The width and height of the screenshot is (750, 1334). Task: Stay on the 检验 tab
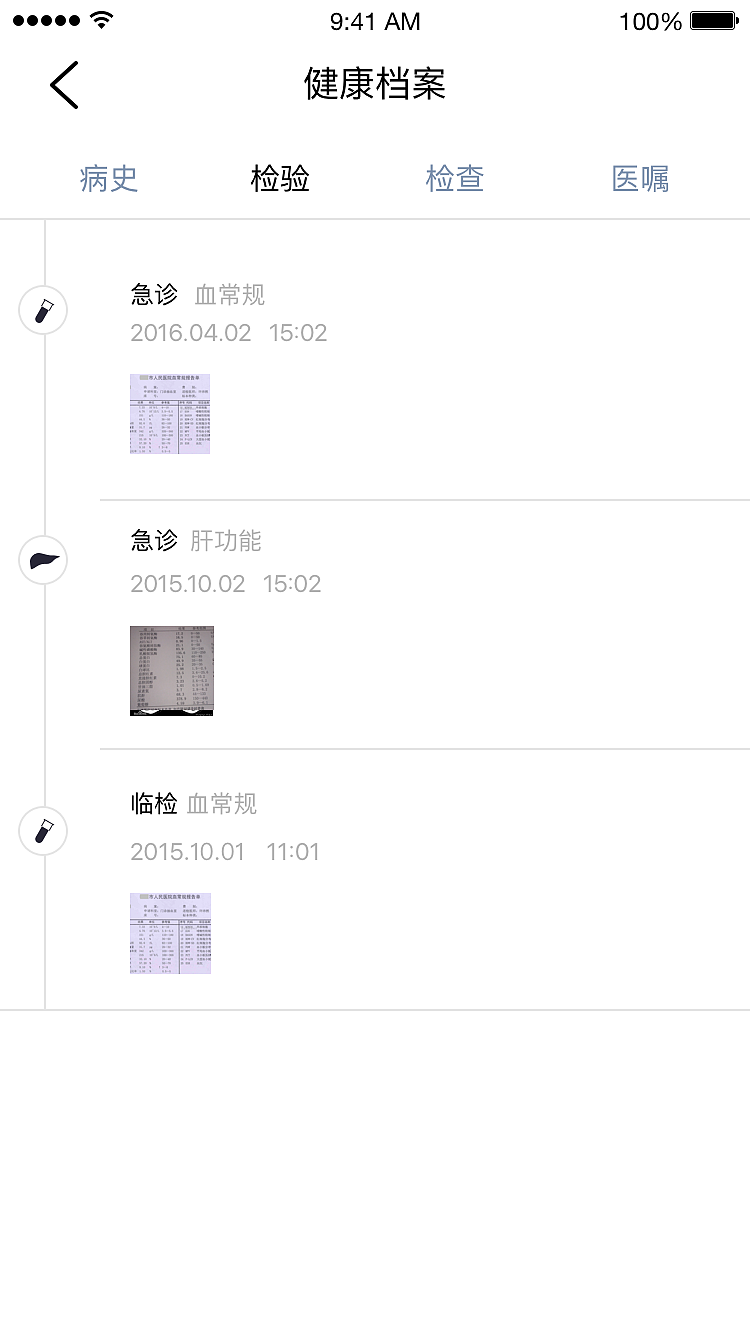(280, 178)
